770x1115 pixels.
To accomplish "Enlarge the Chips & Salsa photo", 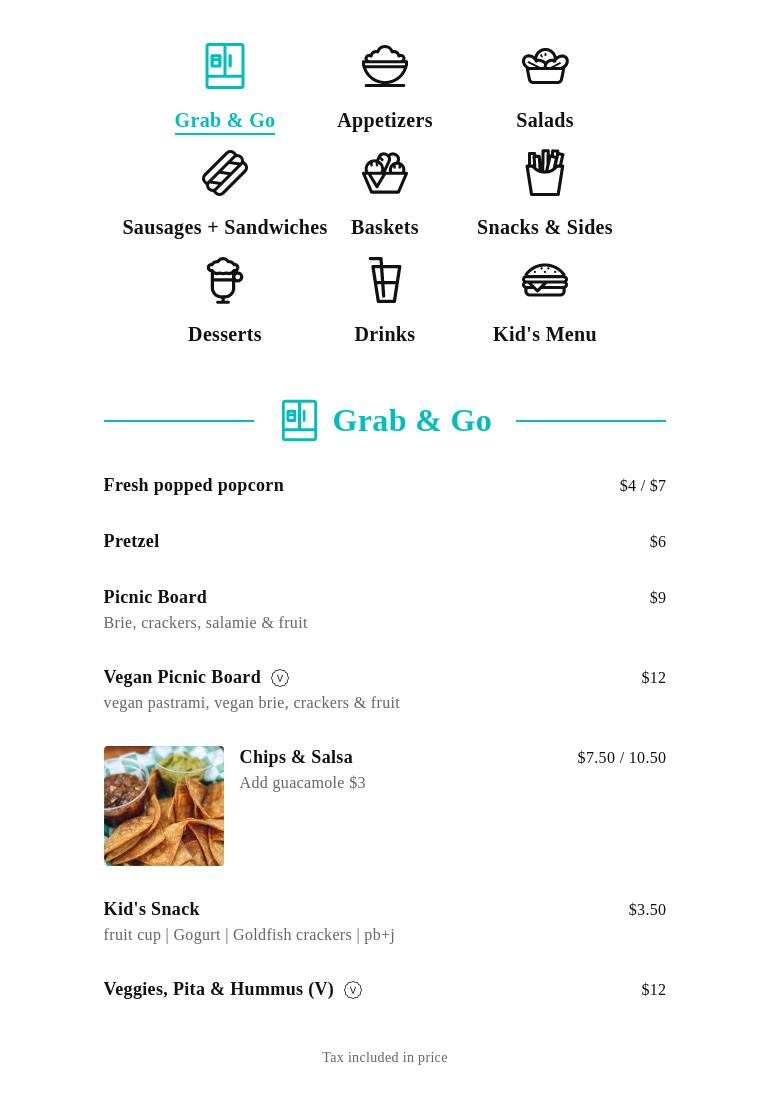I will tap(164, 806).
